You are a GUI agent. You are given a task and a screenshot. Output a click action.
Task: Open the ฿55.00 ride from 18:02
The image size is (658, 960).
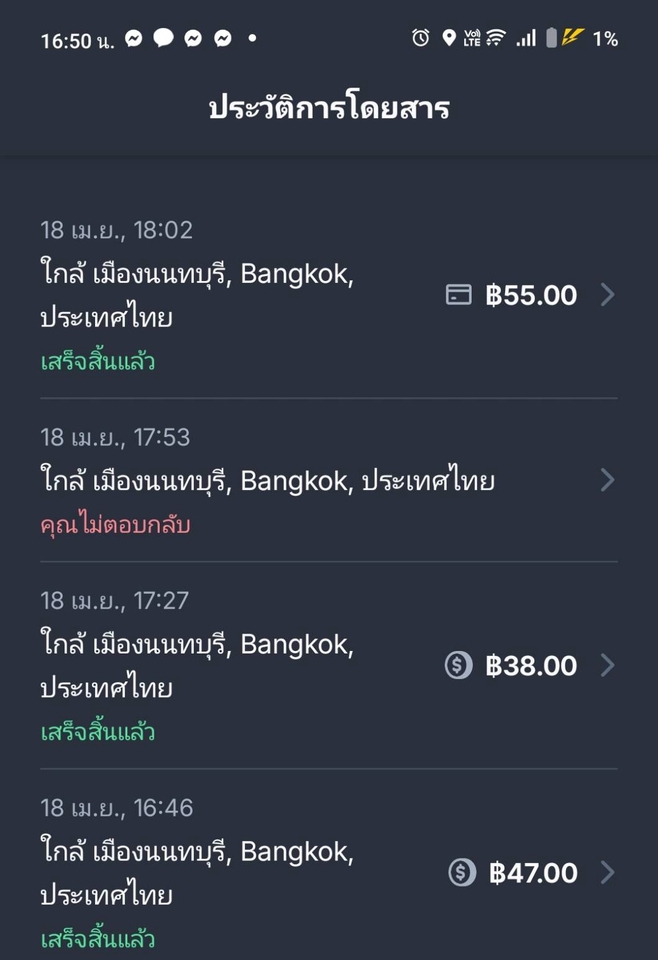(328, 295)
